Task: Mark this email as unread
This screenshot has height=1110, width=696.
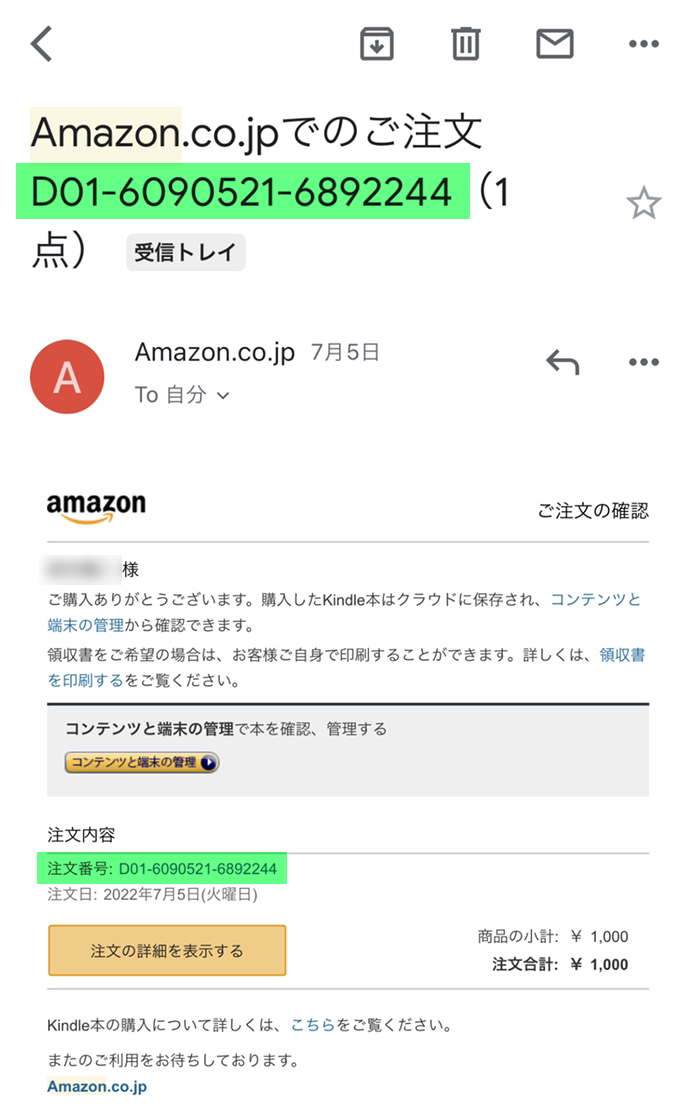Action: pos(555,44)
